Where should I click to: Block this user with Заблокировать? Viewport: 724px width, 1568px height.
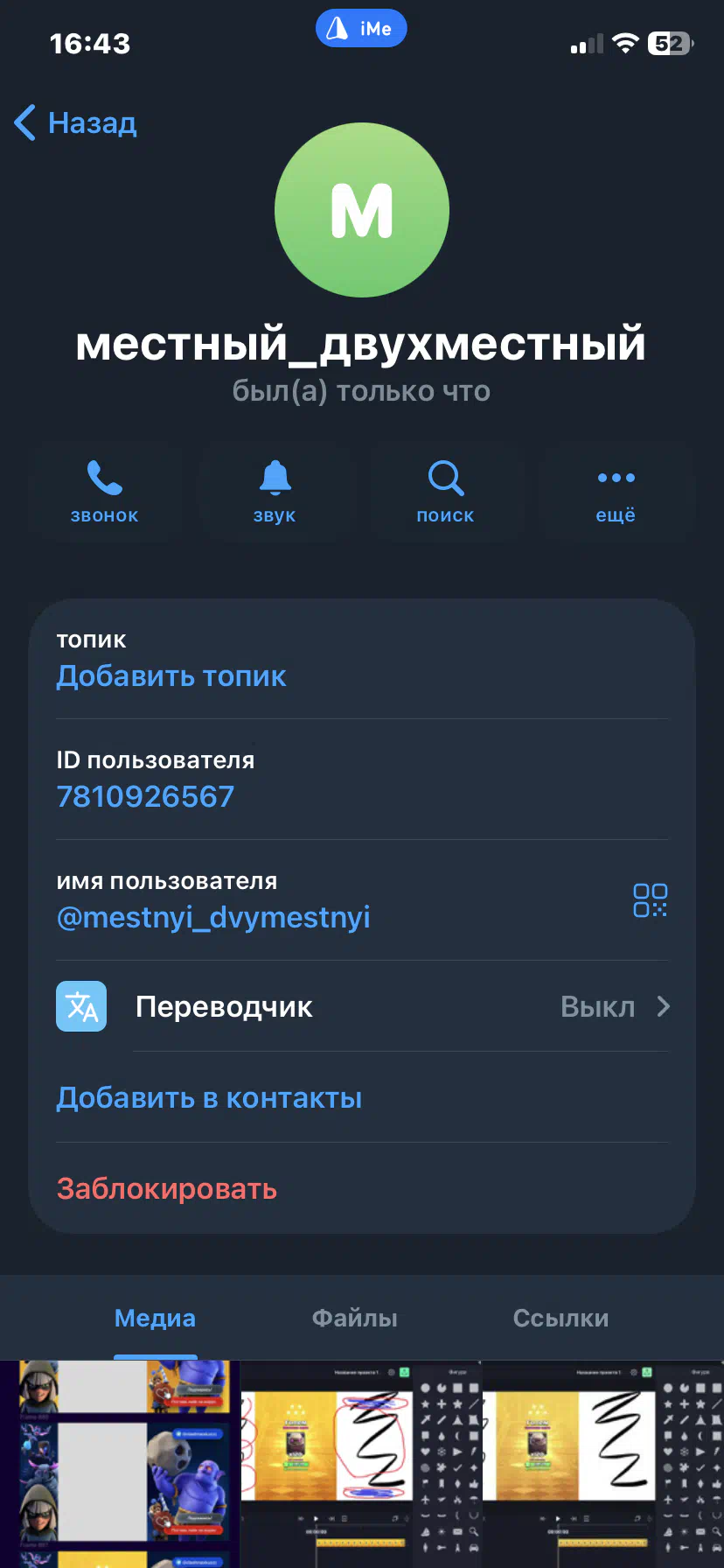(x=167, y=1189)
